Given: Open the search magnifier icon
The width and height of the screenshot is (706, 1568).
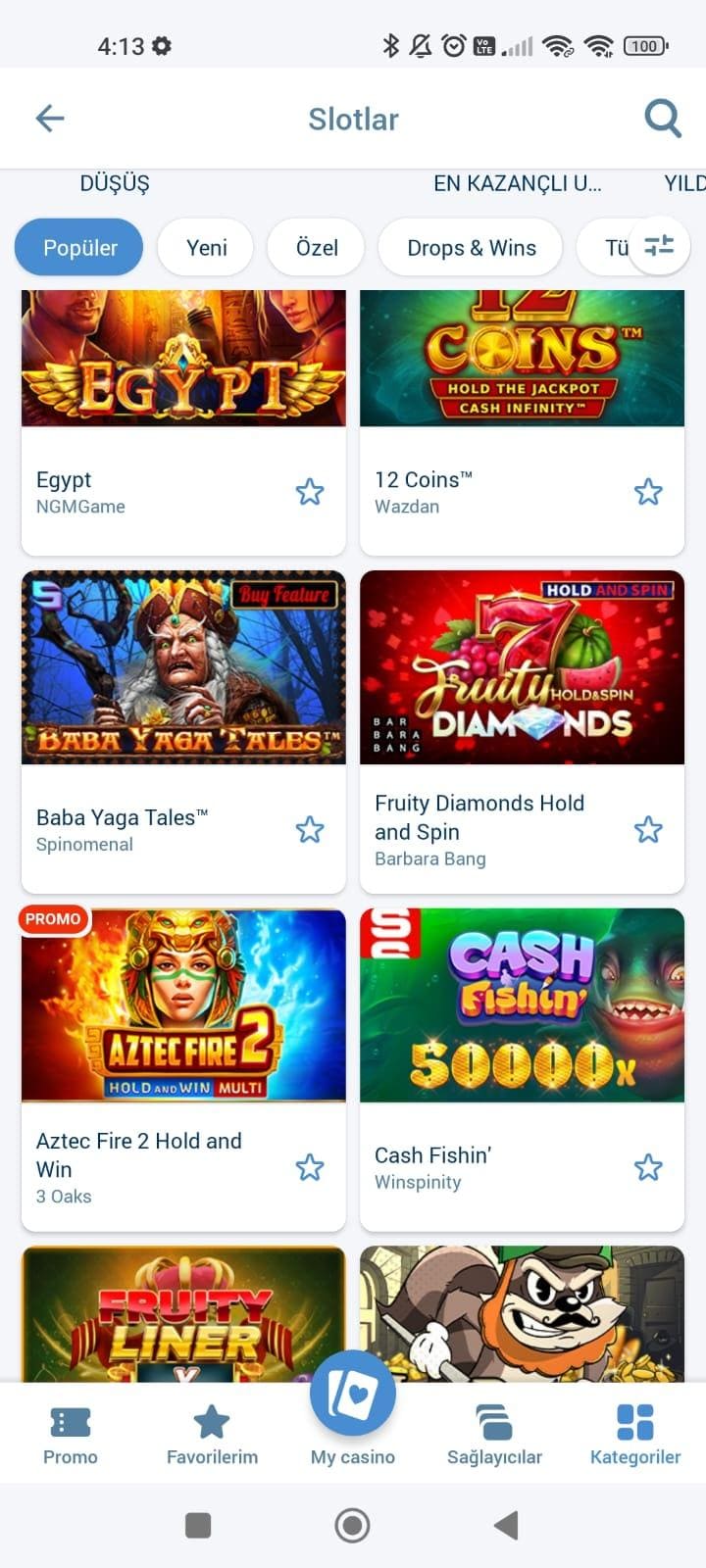Looking at the screenshot, I should click(663, 119).
